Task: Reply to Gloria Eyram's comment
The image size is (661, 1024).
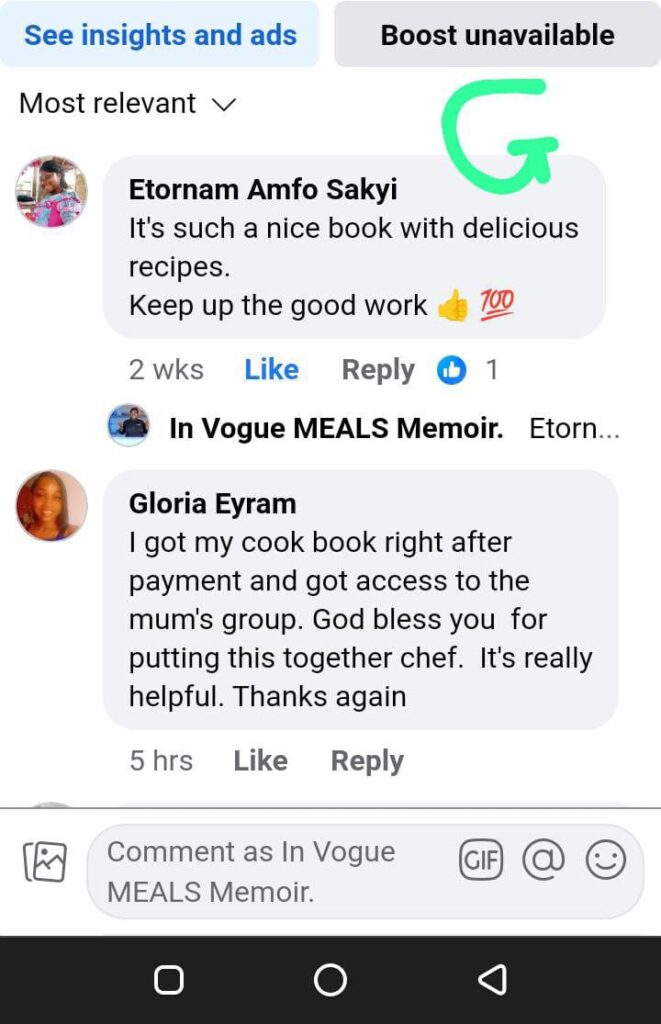Action: pyautogui.click(x=367, y=761)
